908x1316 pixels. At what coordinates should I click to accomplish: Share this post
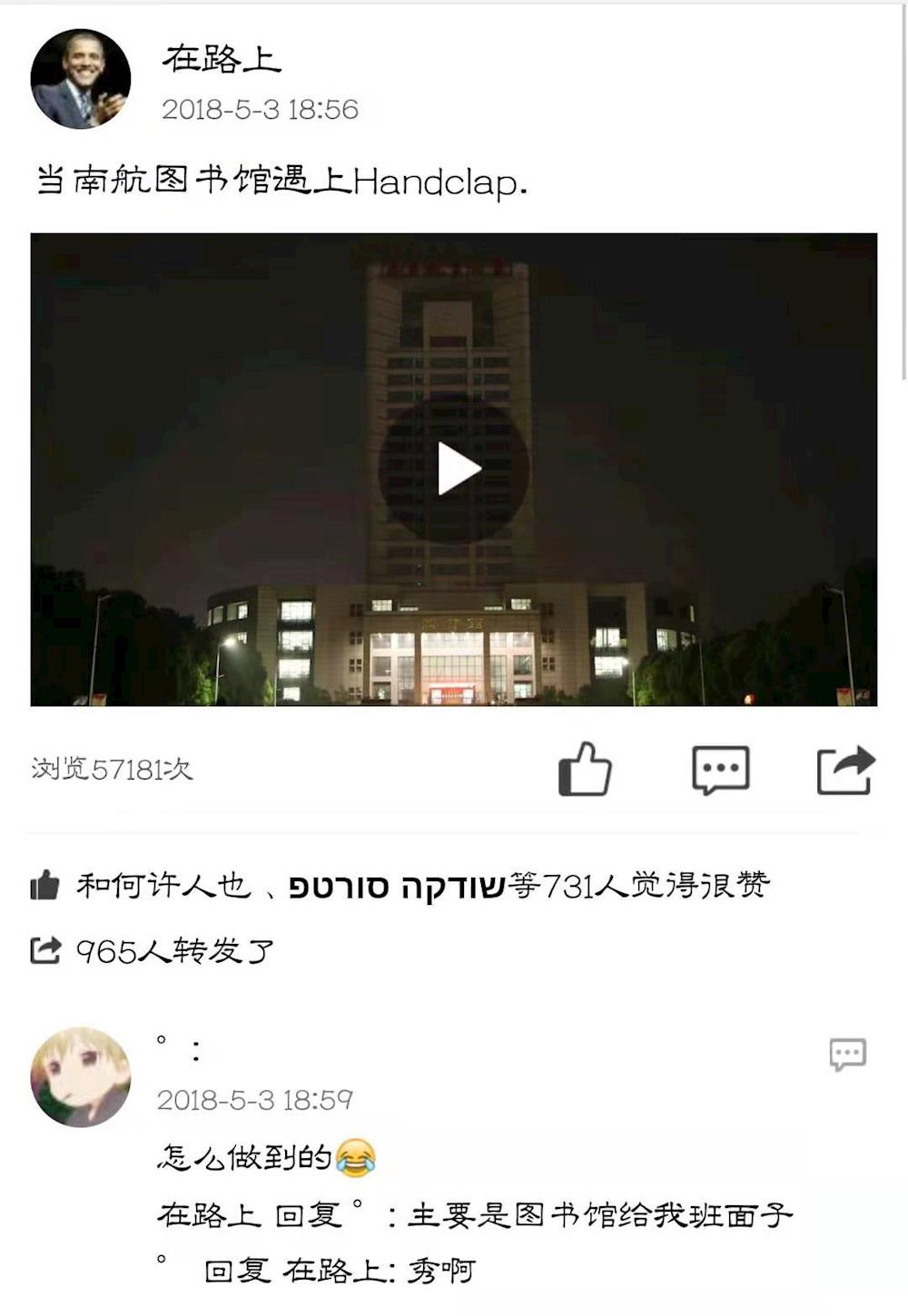845,770
